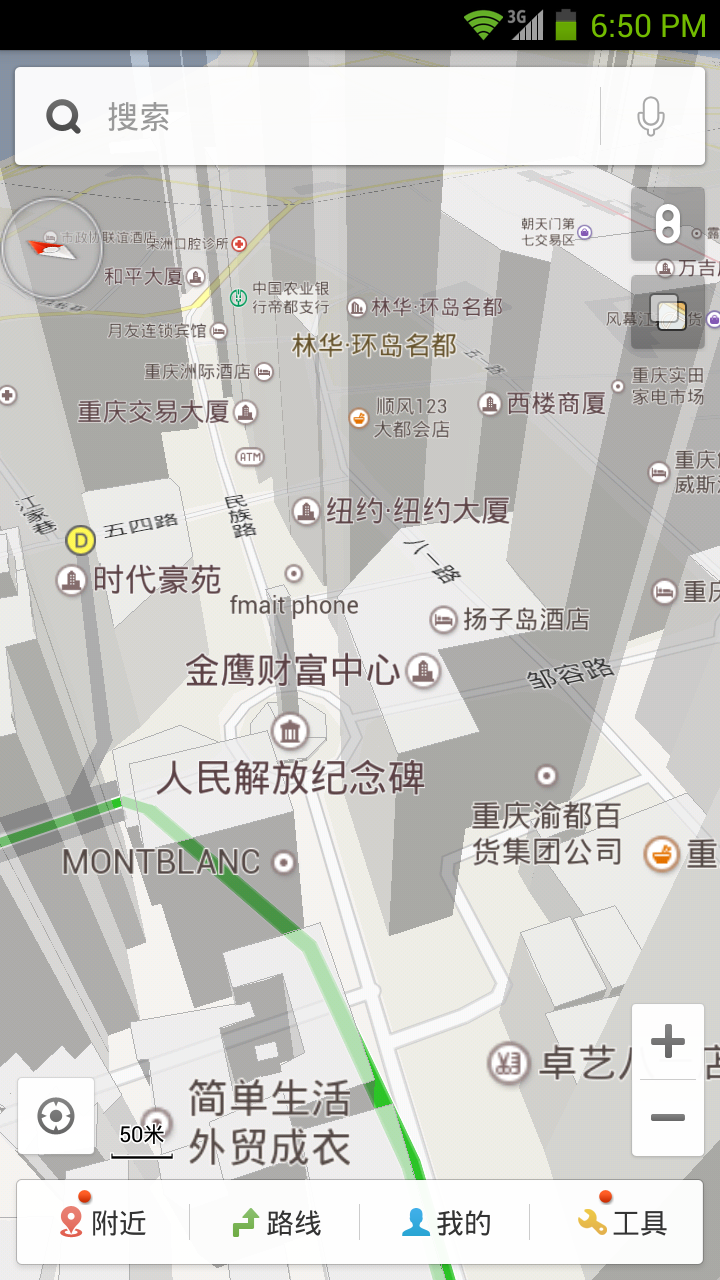Toggle the traffic light layer
Viewport: 720px width, 1280px height.
(x=667, y=224)
